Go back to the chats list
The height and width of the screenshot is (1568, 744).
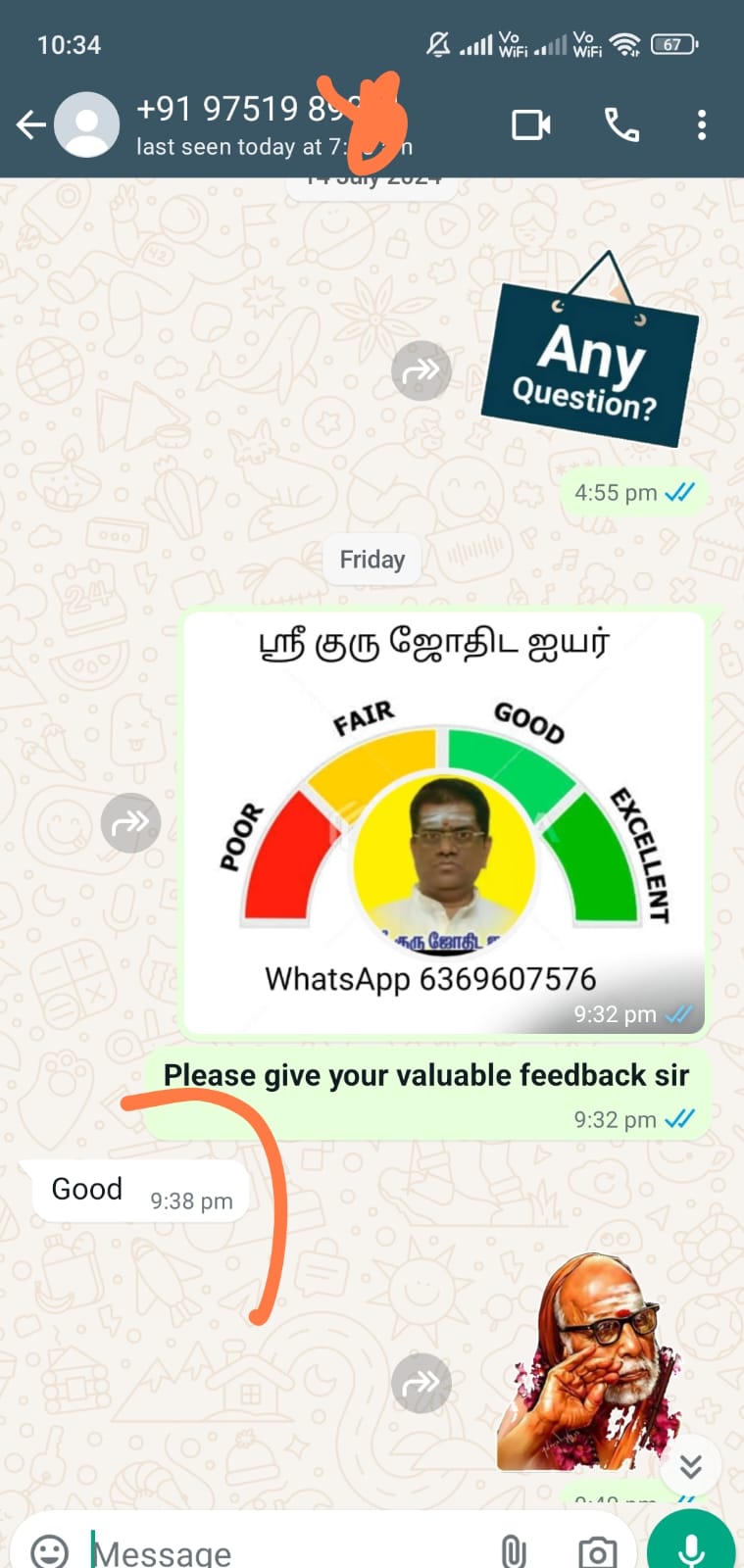point(31,124)
